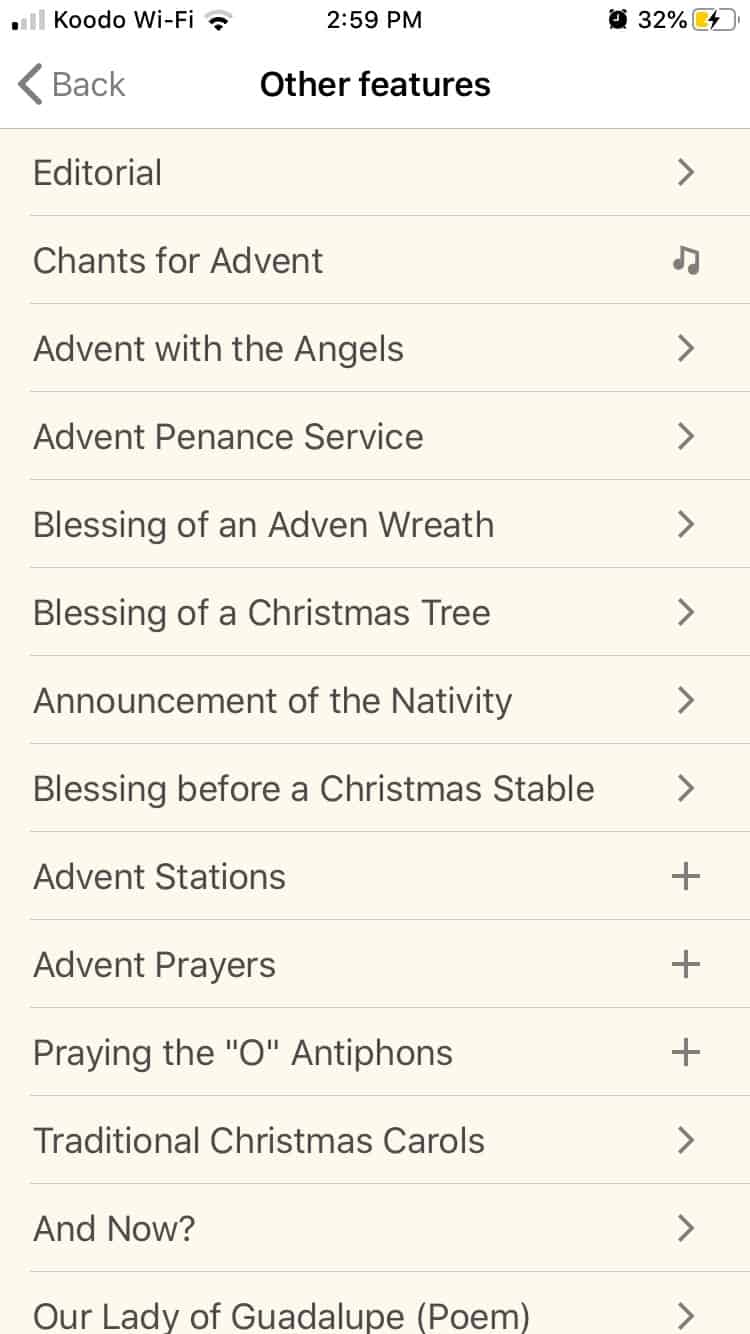Screen dimensions: 750x1334
Task: Open Advent with the Angels
Action: tap(375, 348)
